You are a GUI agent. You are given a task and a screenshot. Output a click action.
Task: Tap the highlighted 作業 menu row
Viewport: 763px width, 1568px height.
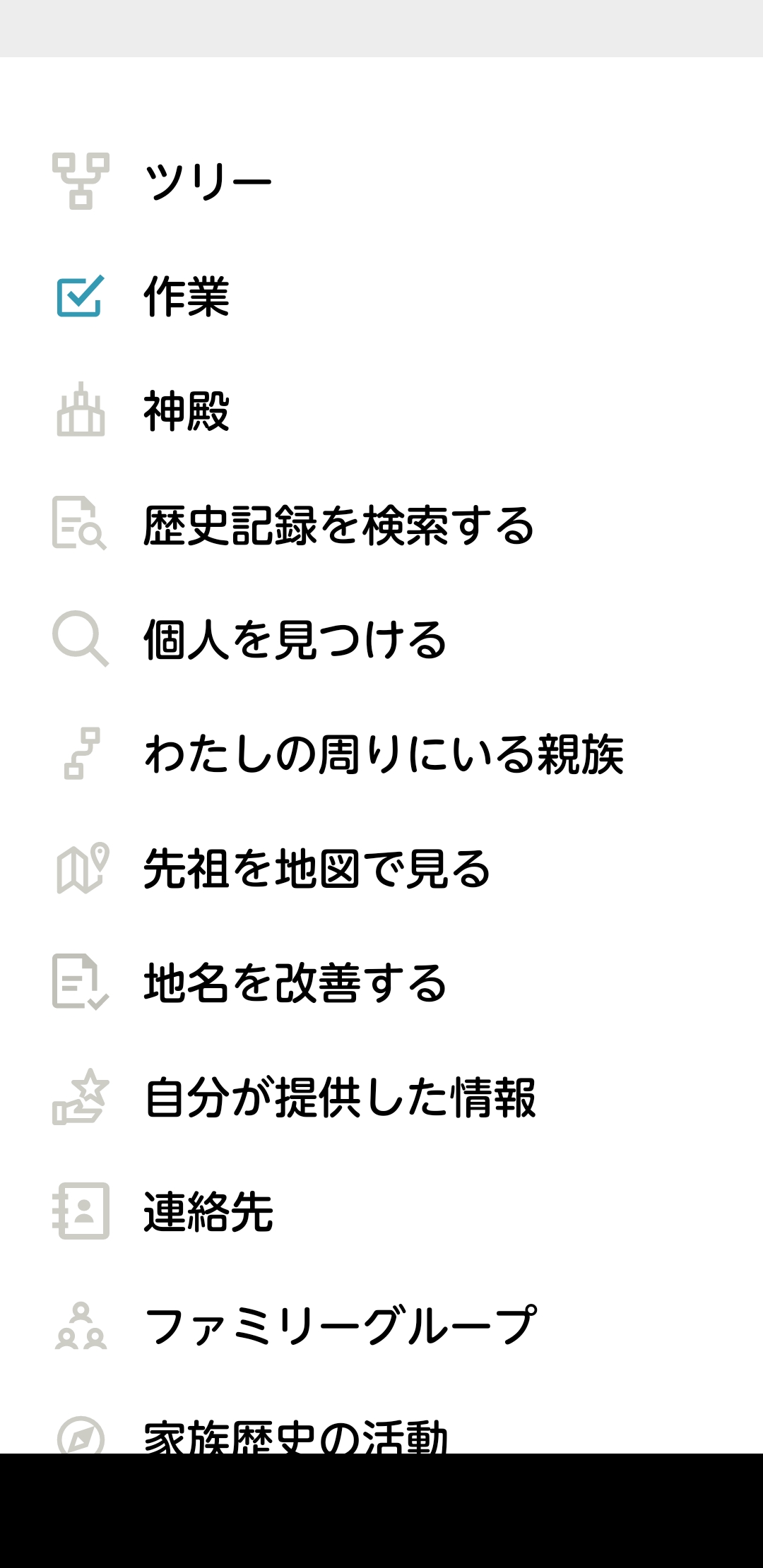click(x=187, y=297)
